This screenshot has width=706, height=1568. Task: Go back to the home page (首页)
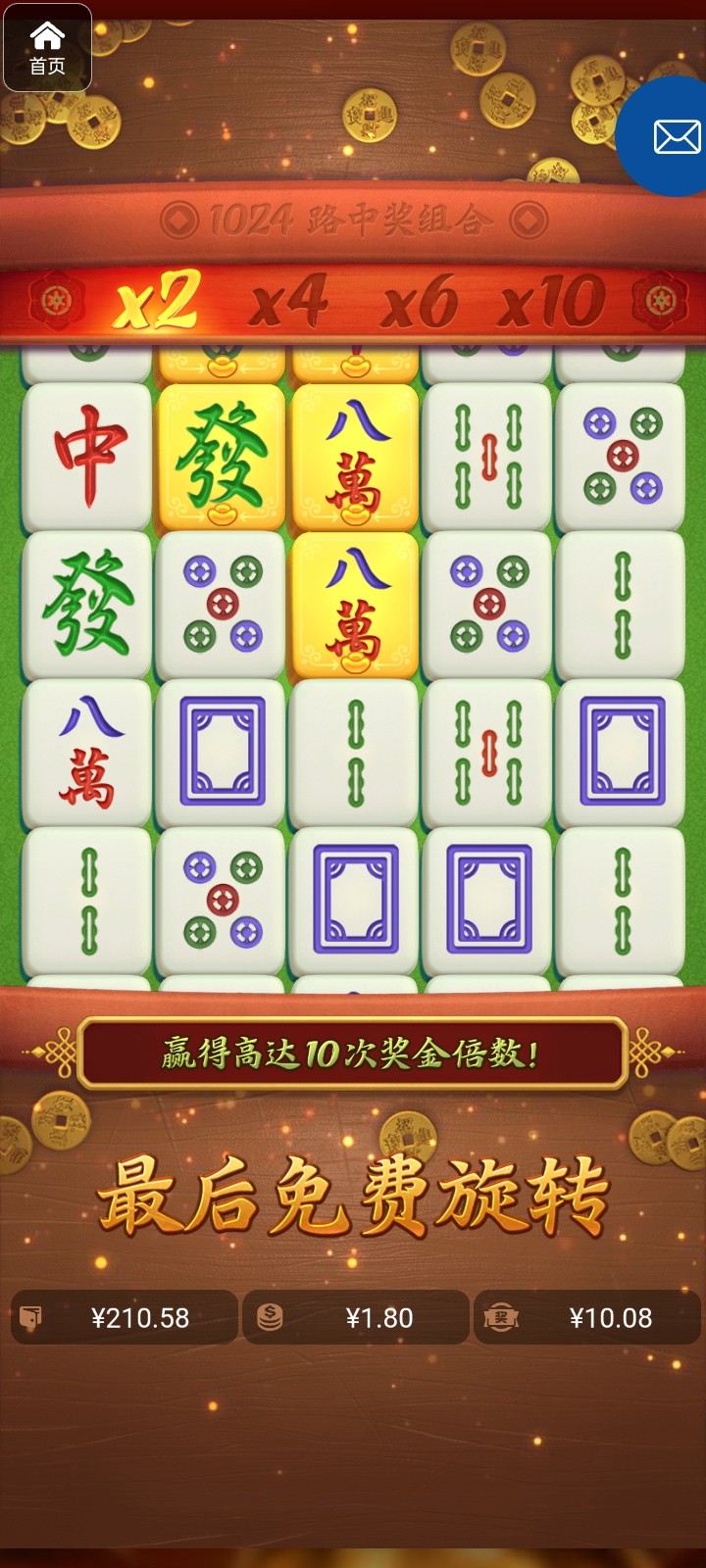pyautogui.click(x=47, y=47)
